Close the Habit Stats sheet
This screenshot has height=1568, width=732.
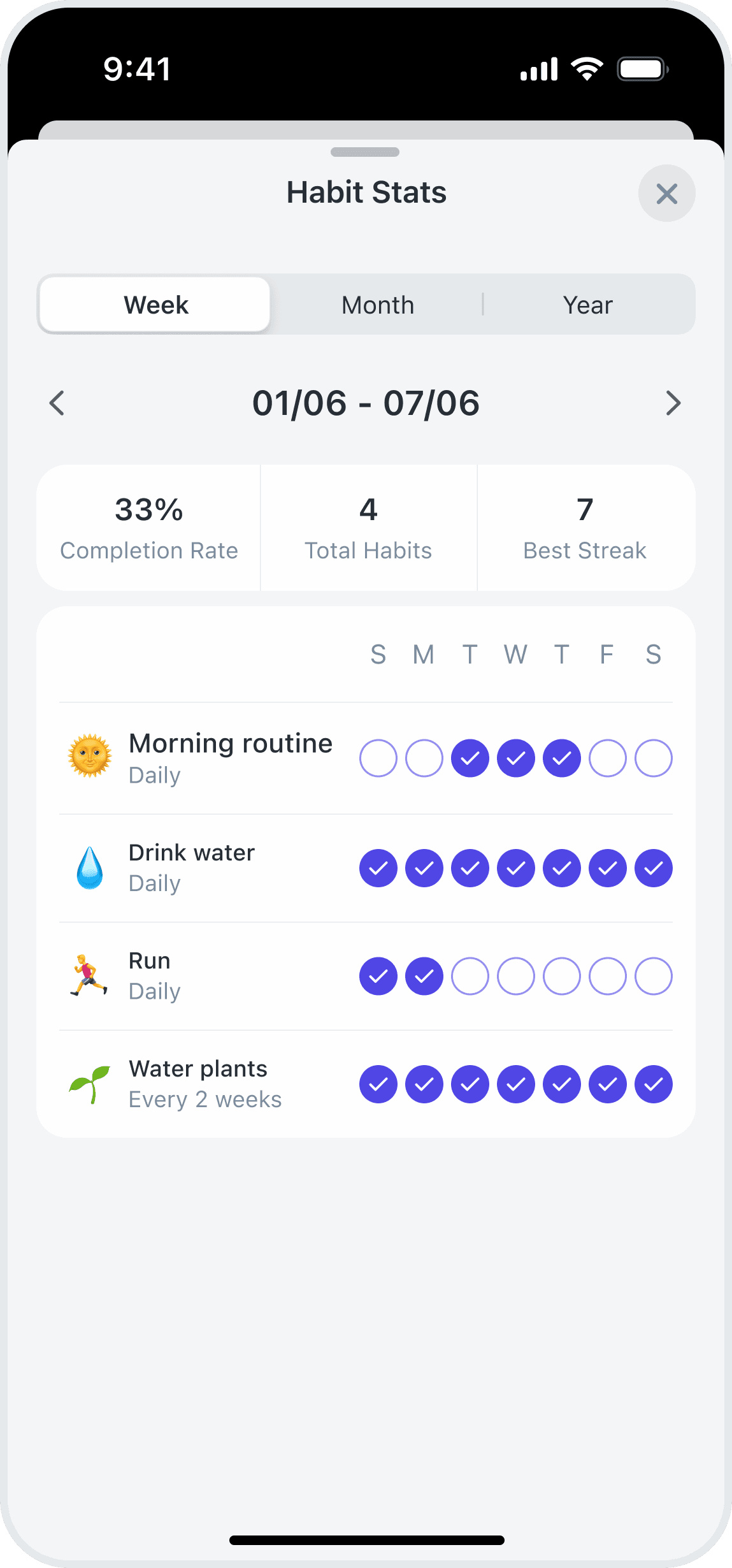tap(666, 194)
